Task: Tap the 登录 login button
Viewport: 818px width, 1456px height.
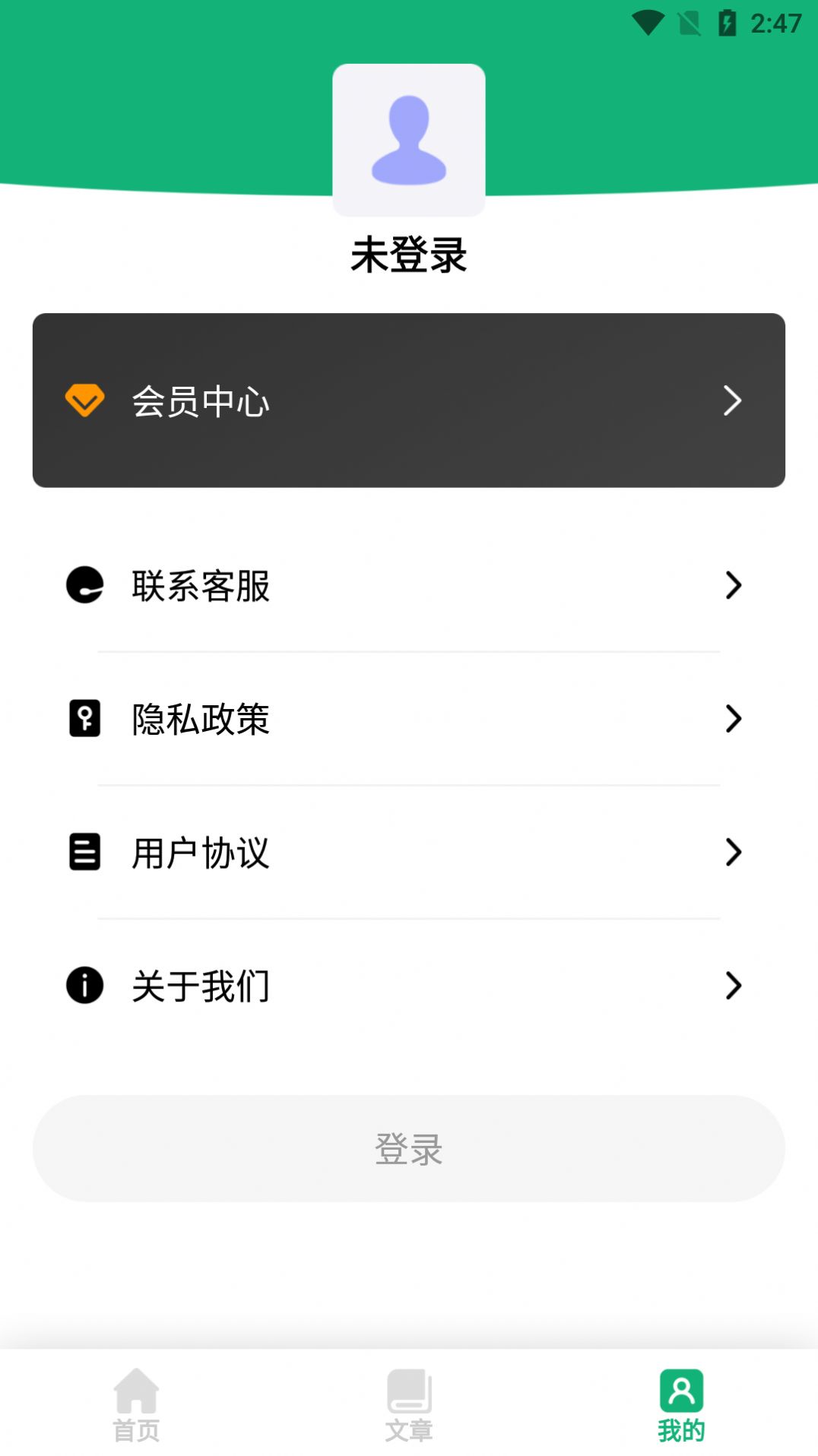Action: [408, 1148]
